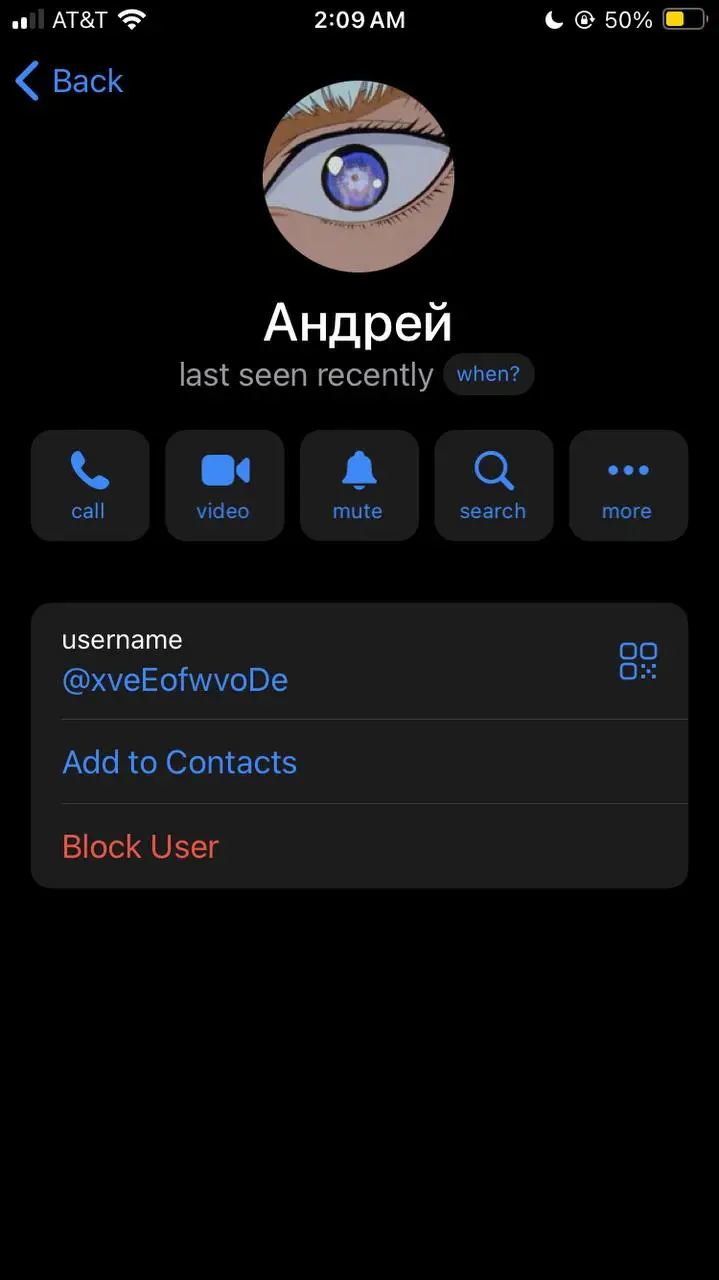
Task: Start a voice call with Андрей
Action: point(90,485)
